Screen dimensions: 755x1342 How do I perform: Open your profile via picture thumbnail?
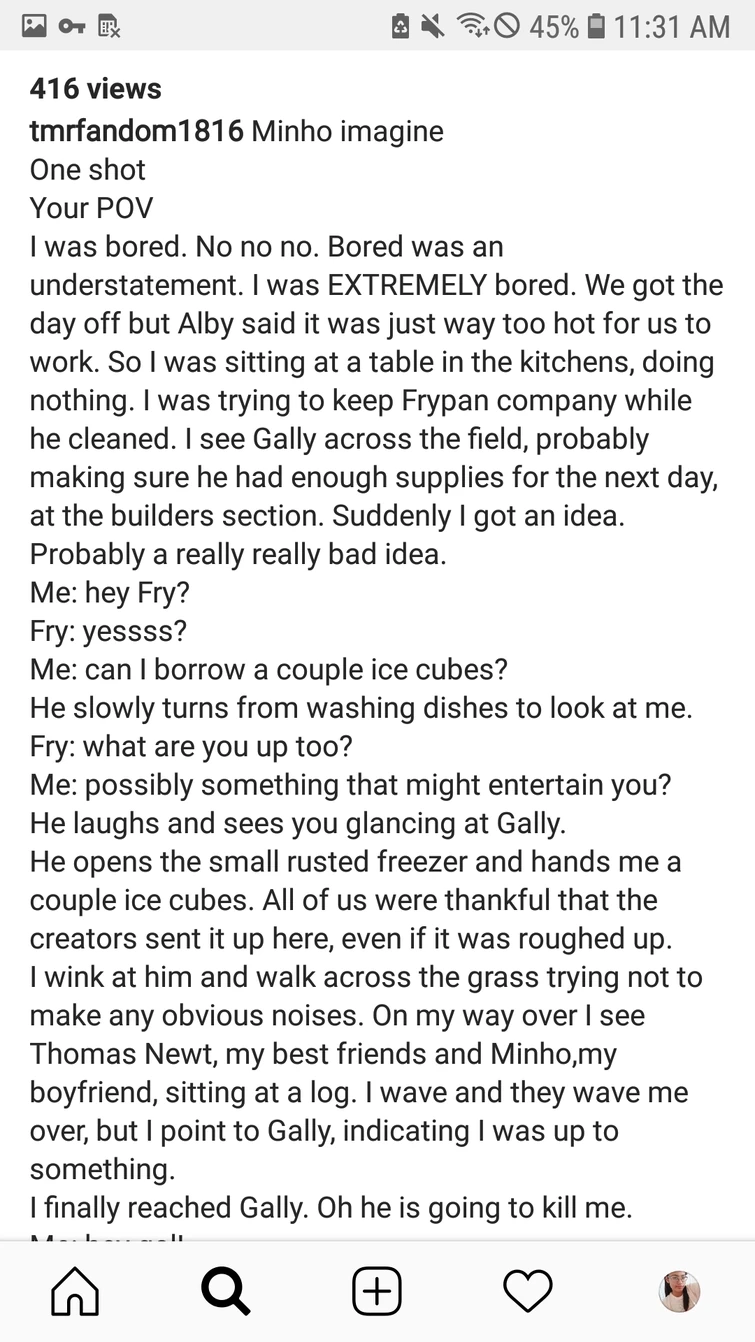(x=679, y=1291)
